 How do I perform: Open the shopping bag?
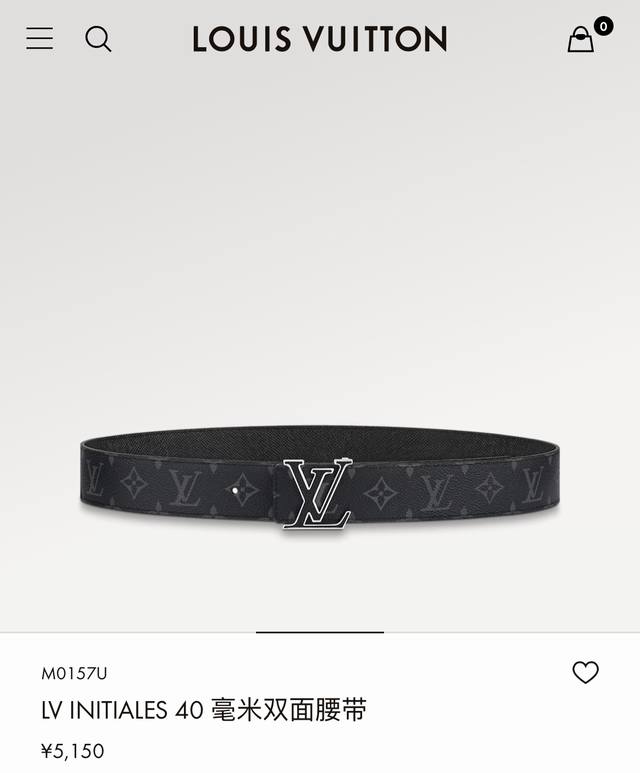point(581,39)
